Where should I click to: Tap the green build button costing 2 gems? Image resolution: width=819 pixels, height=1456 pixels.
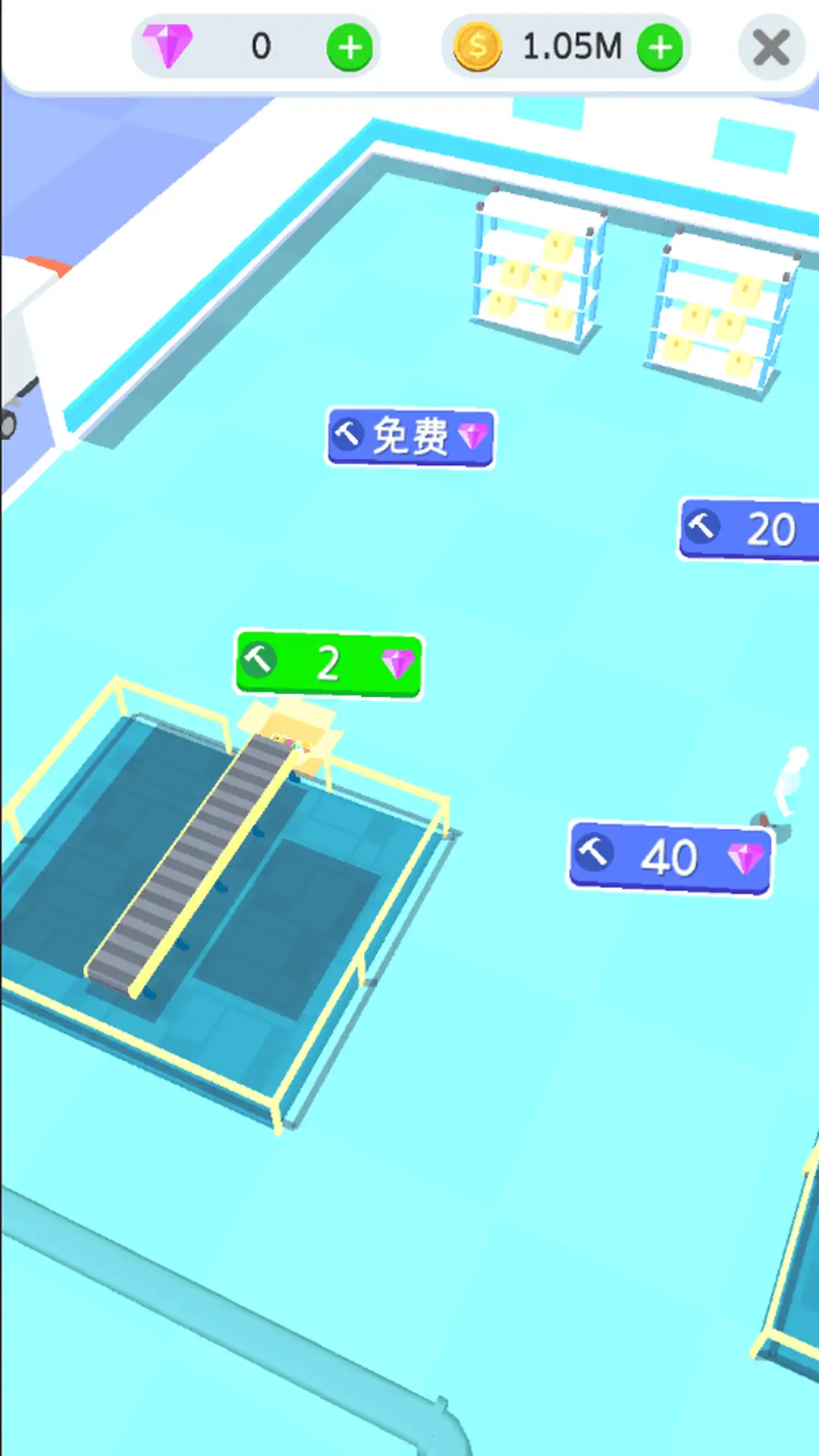coord(328,663)
